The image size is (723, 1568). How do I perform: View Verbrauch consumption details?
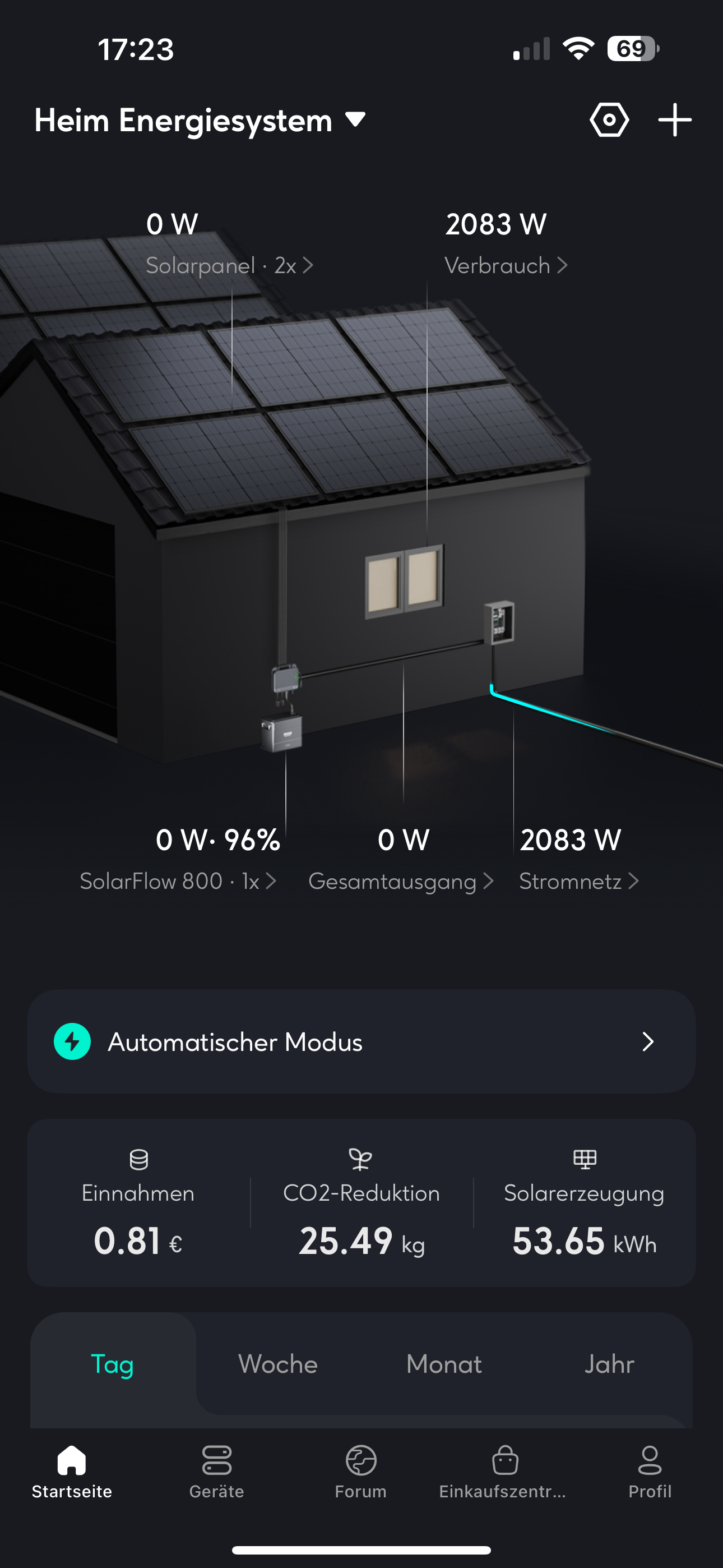pyautogui.click(x=506, y=265)
